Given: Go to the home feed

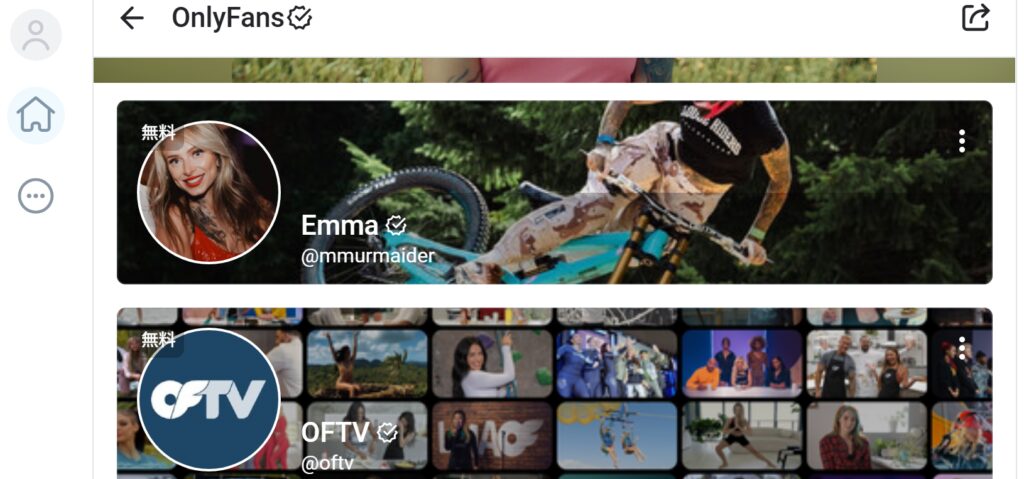Looking at the screenshot, I should tap(36, 115).
